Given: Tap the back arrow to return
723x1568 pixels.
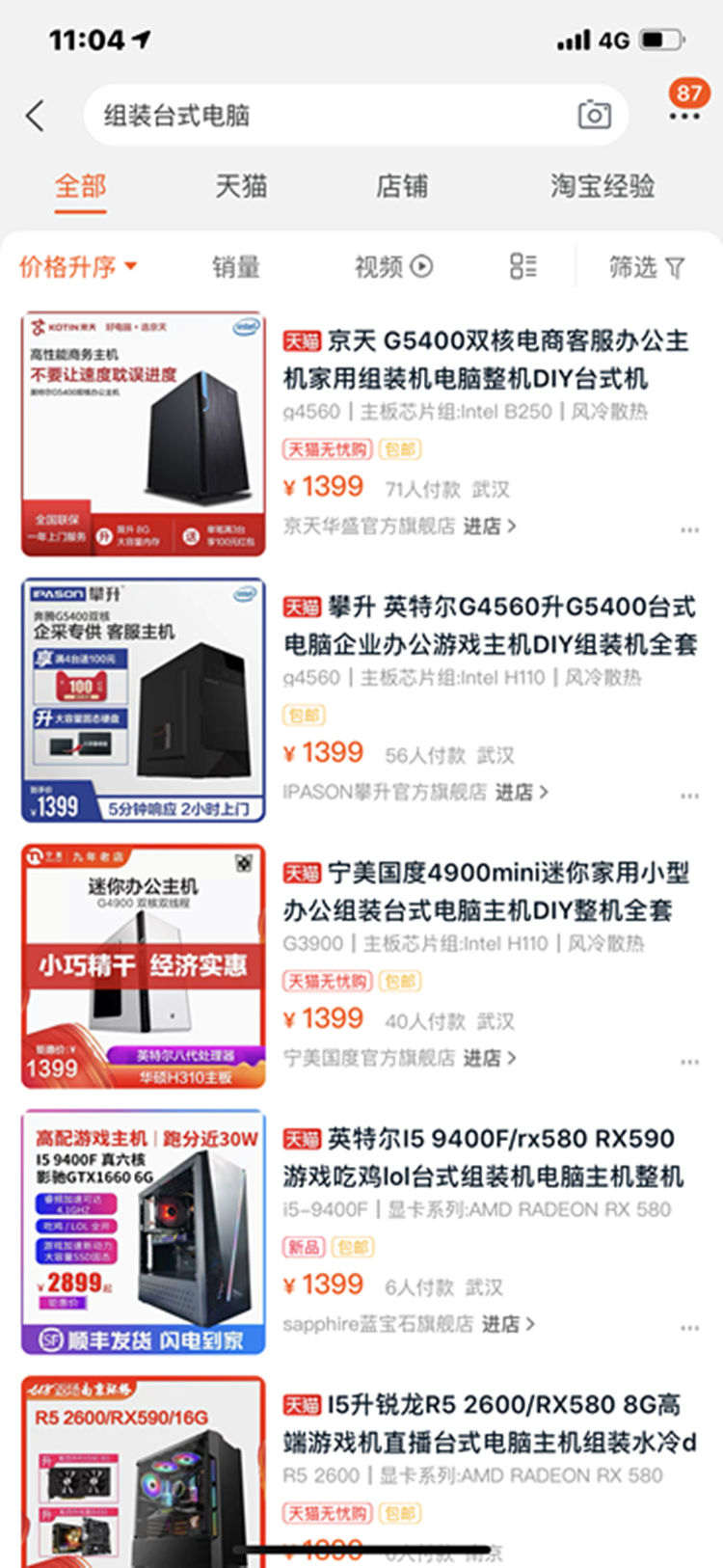Looking at the screenshot, I should [35, 115].
